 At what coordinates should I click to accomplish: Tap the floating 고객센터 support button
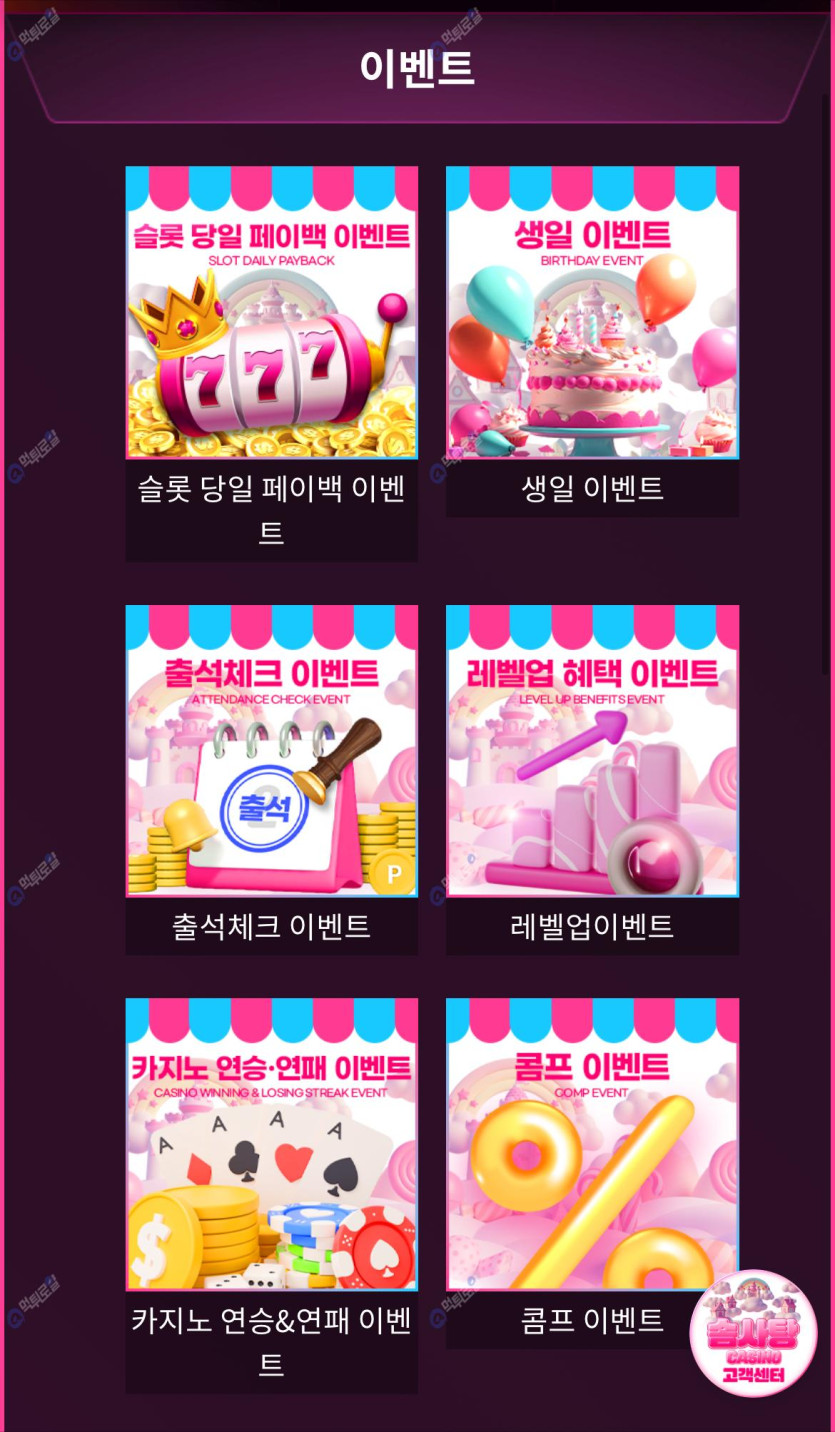tap(753, 1333)
